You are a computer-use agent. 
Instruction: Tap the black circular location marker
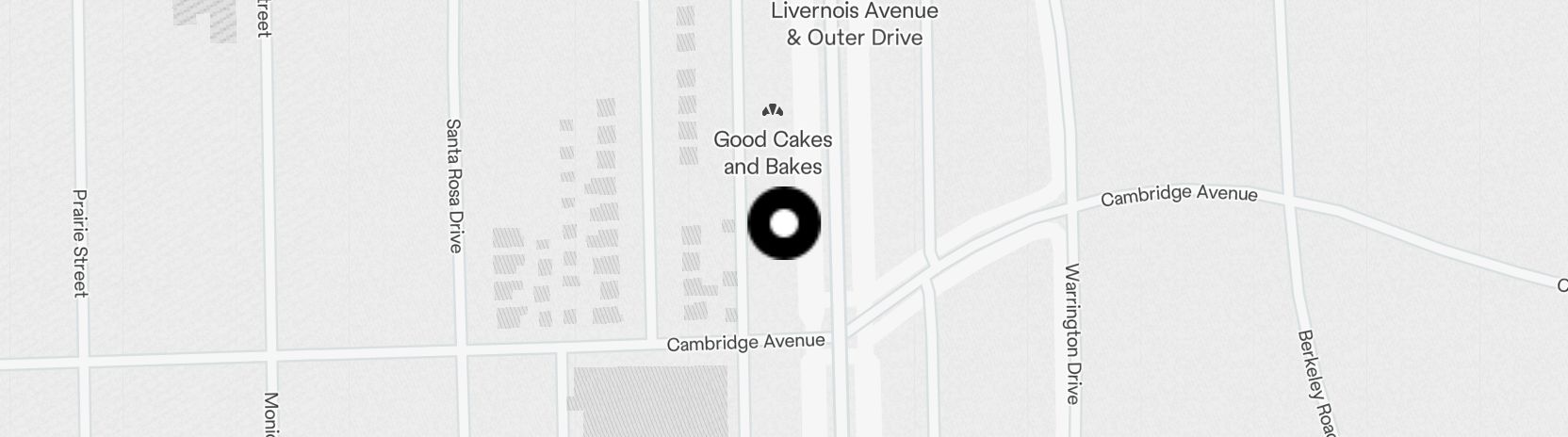(x=784, y=223)
